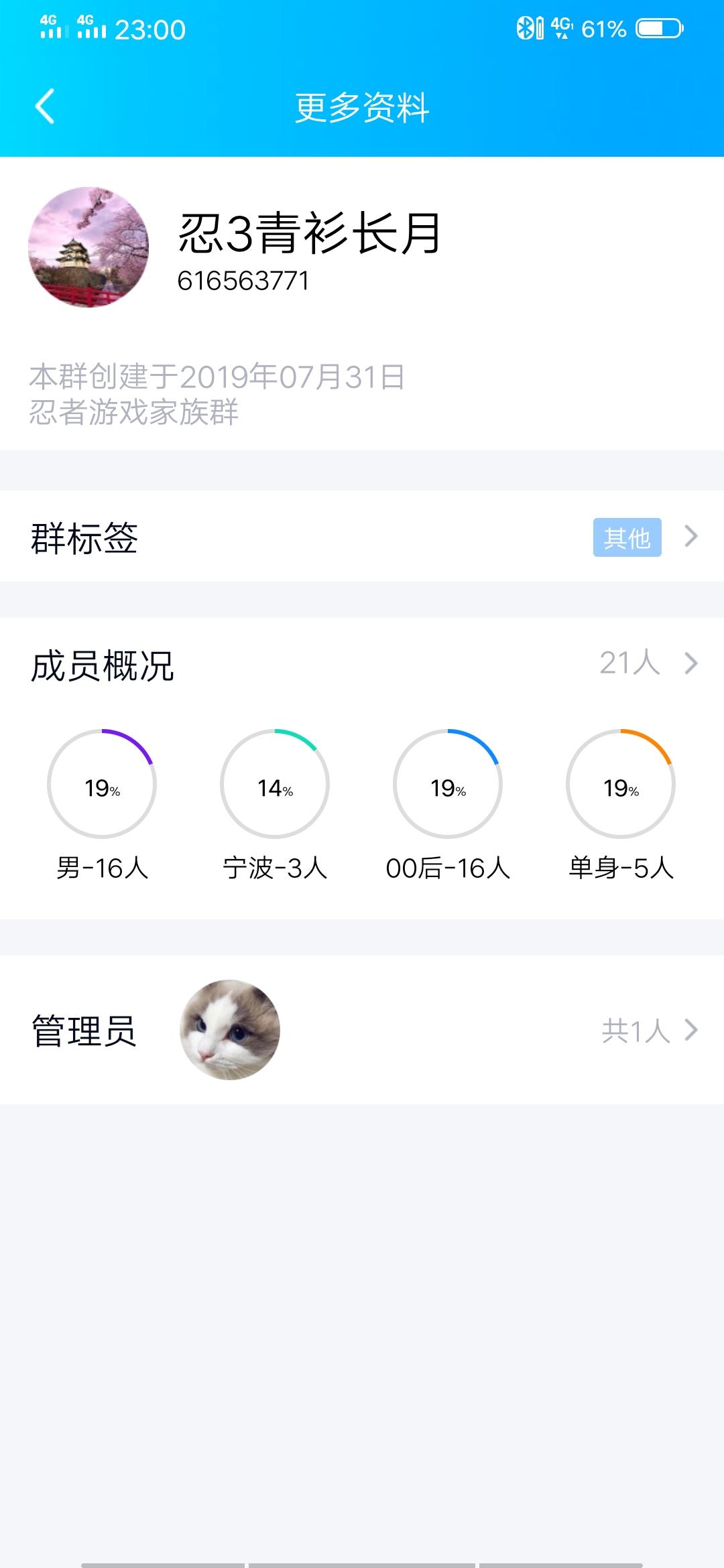Open 成员概况 member overview
This screenshot has width=724, height=1568.
pyautogui.click(x=362, y=665)
